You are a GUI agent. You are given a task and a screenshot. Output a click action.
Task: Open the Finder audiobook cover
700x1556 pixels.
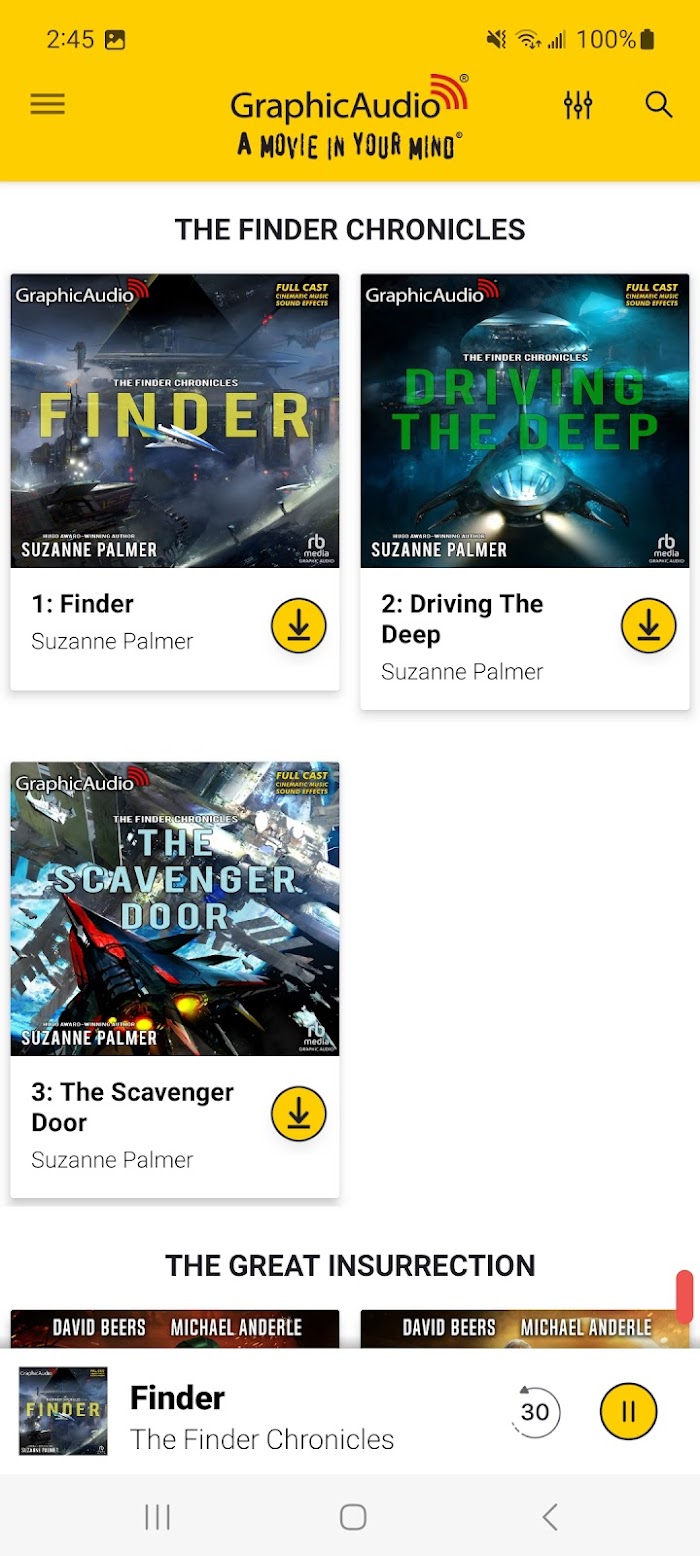(x=175, y=421)
